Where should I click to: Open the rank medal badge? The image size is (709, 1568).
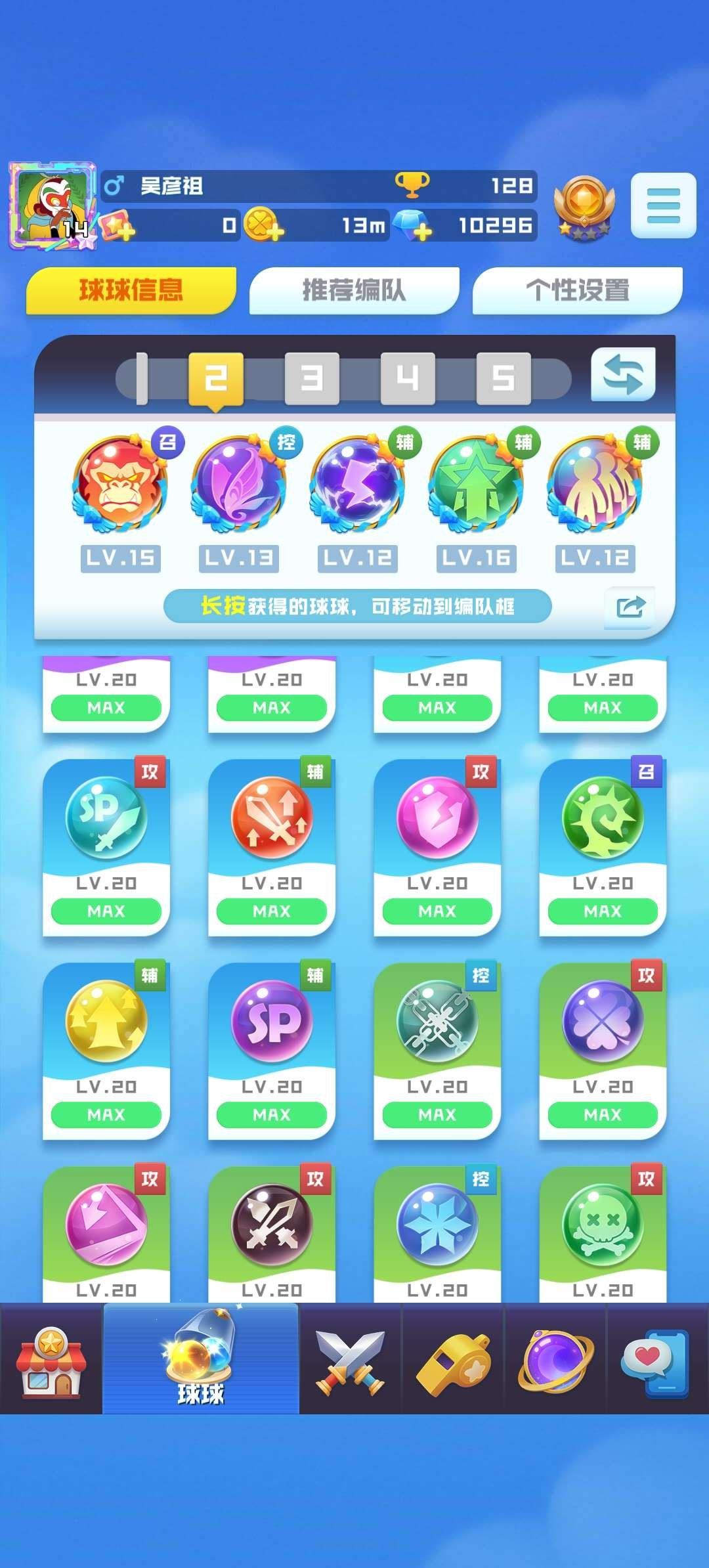pos(584,207)
